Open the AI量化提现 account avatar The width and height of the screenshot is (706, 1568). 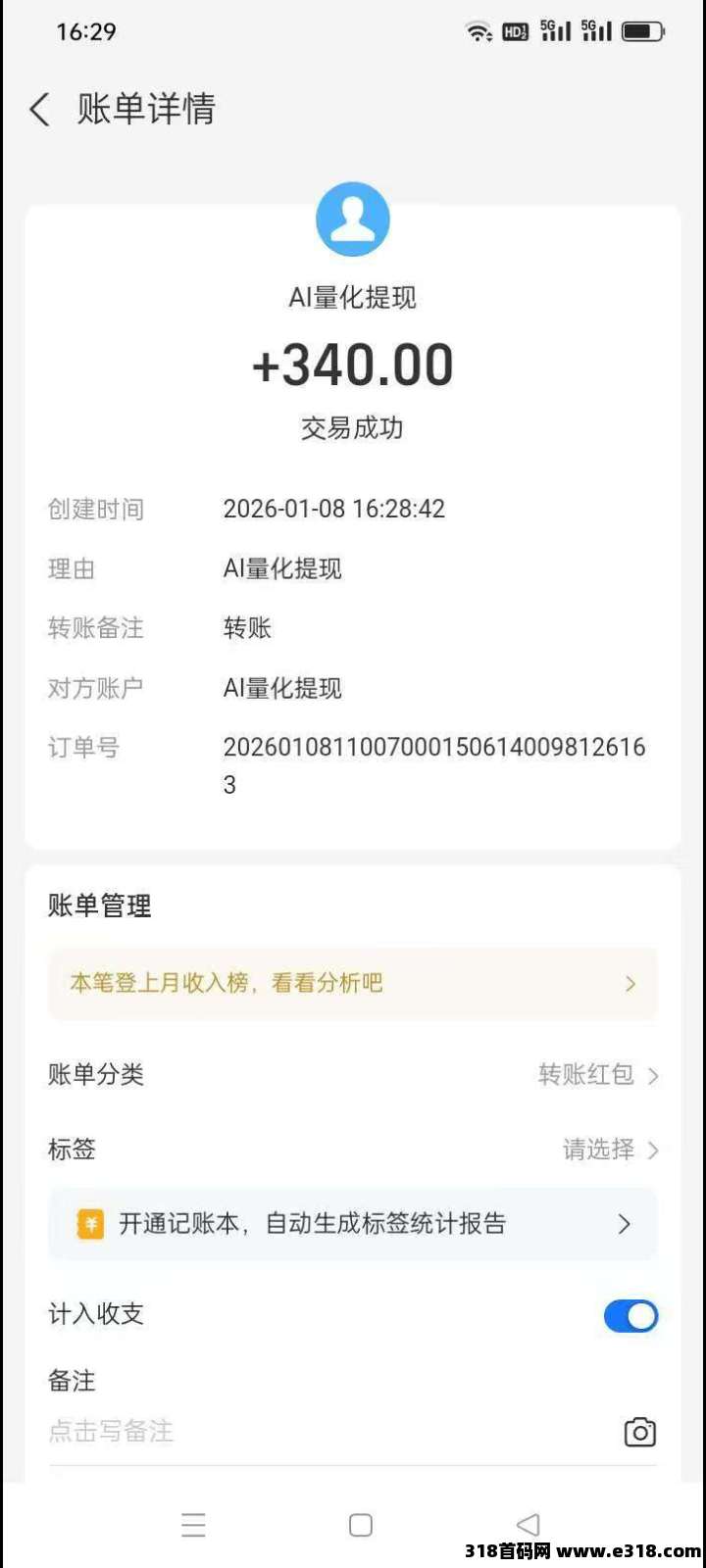click(353, 220)
